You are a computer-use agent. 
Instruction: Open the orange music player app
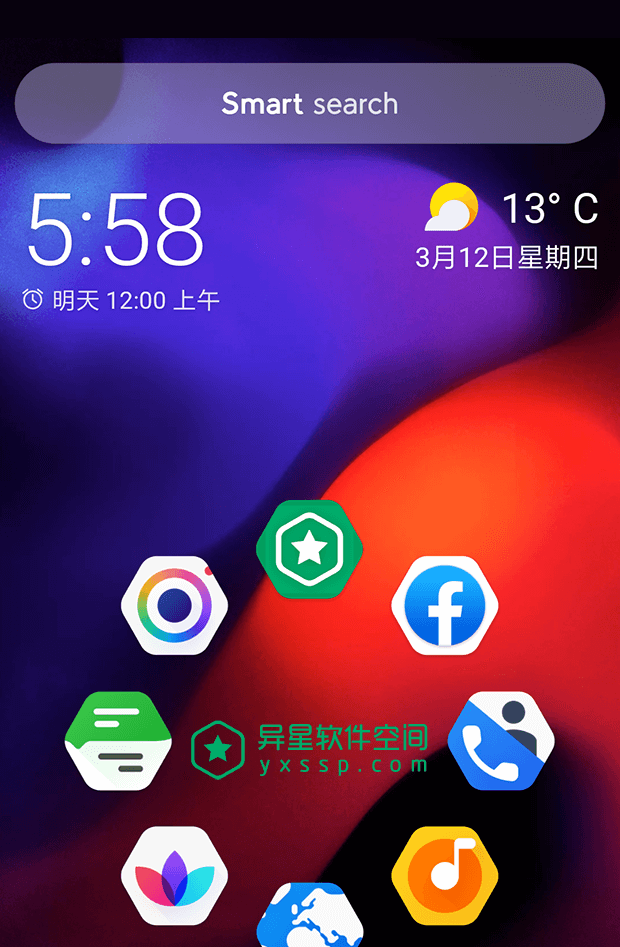click(x=444, y=875)
